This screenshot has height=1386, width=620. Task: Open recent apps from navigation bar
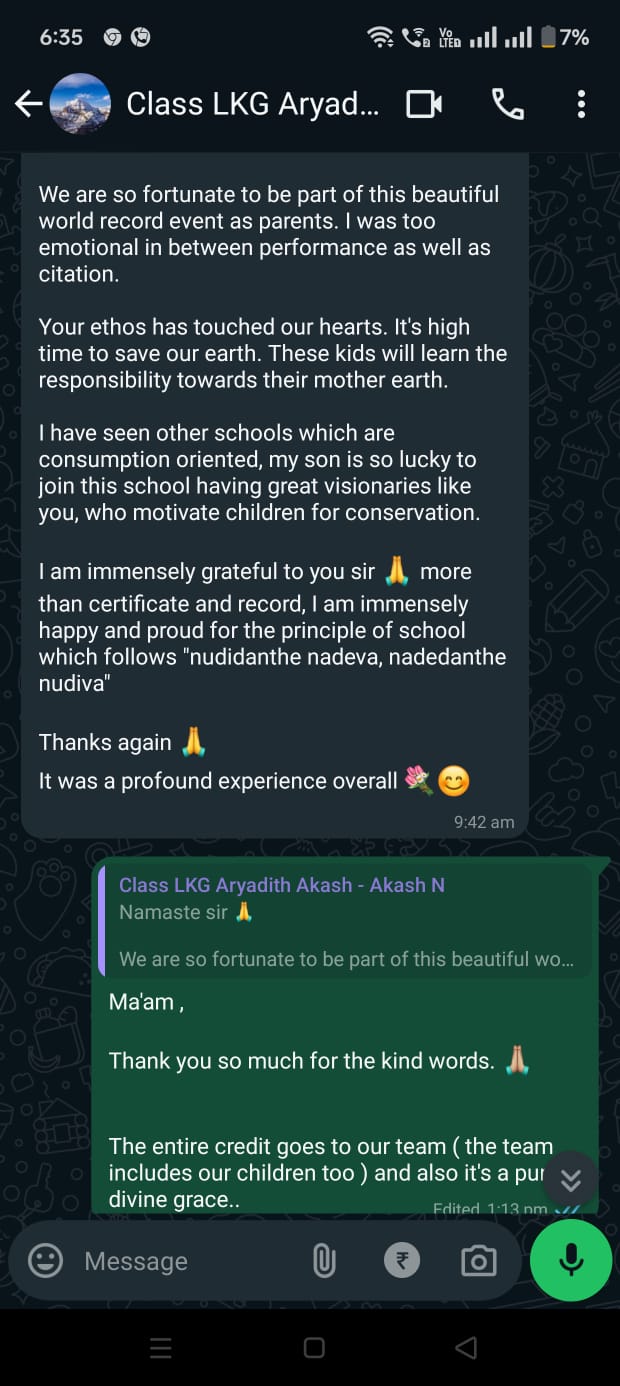(161, 1348)
